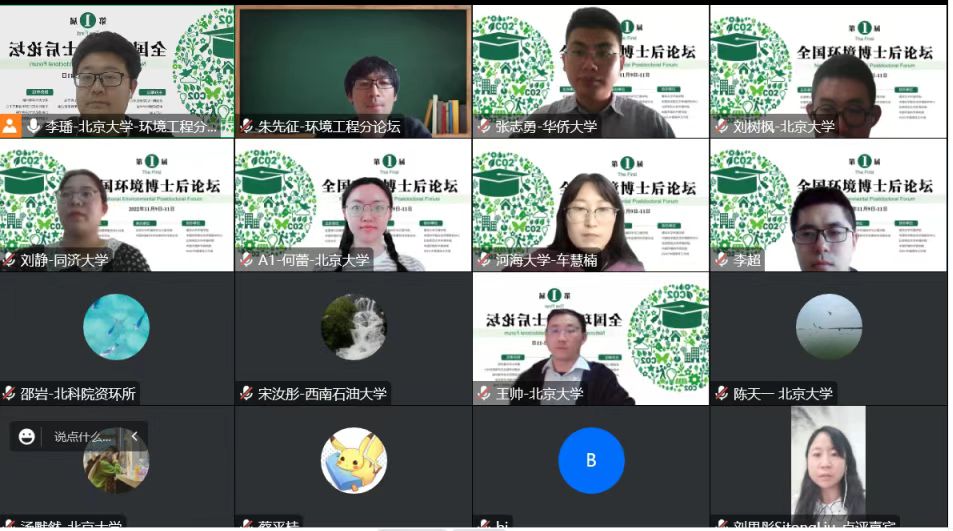
Task: Select 张志勇-华侨大学 video tile
Action: [x=590, y=70]
